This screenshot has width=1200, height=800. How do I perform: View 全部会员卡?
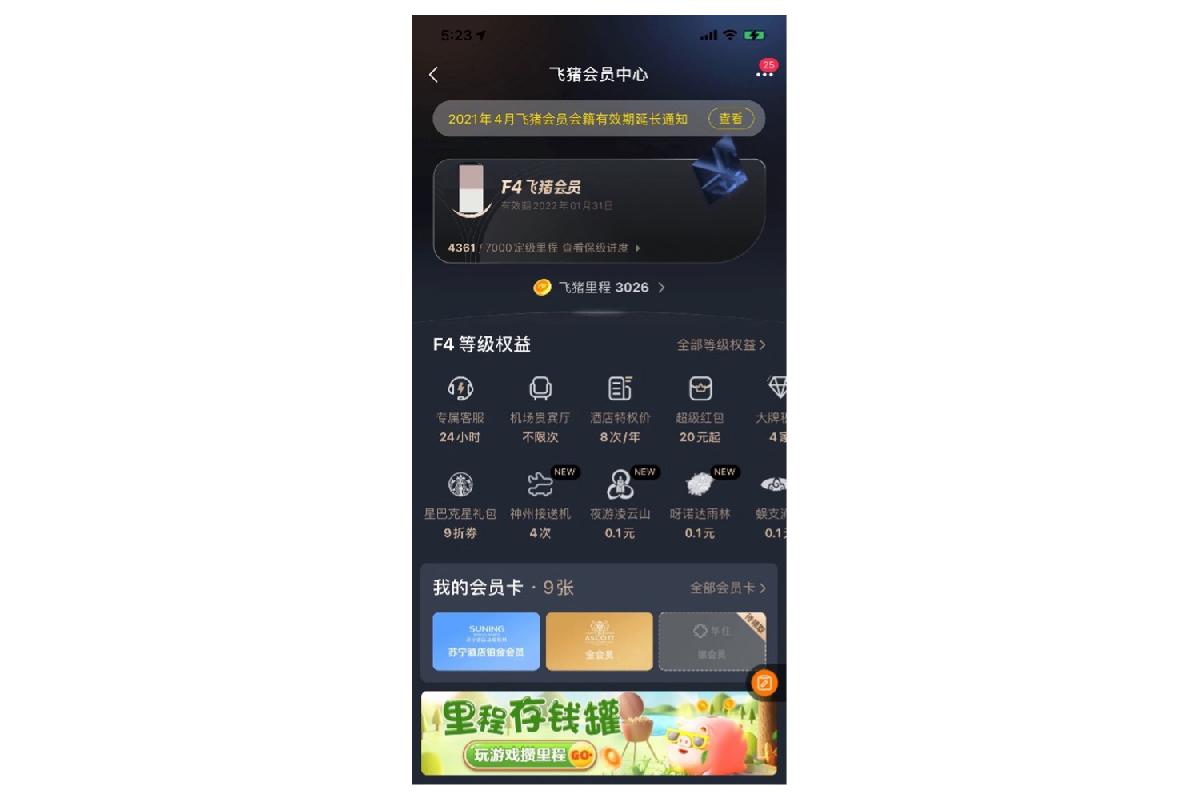[x=727, y=588]
